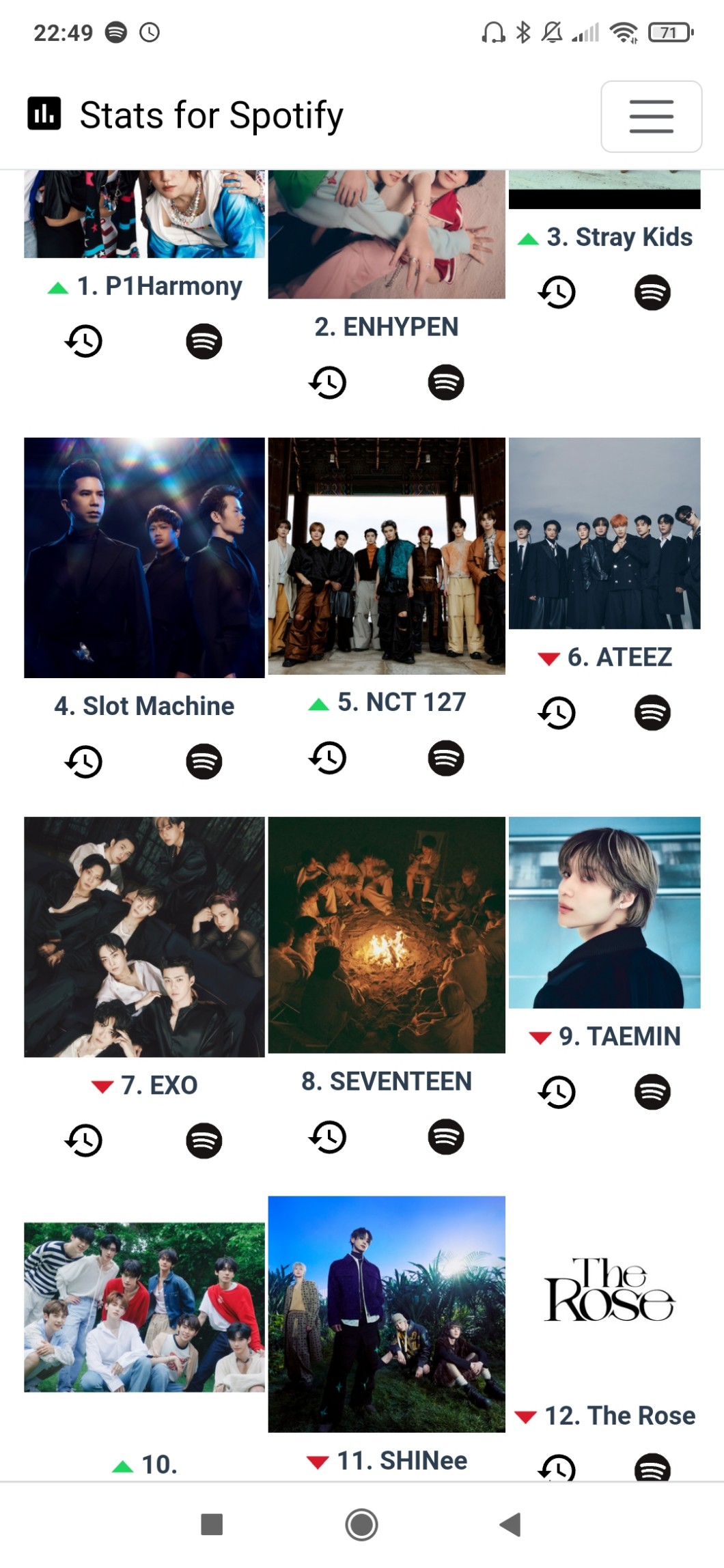Tap the EXO artist image
This screenshot has height=1568, width=724.
tap(144, 936)
